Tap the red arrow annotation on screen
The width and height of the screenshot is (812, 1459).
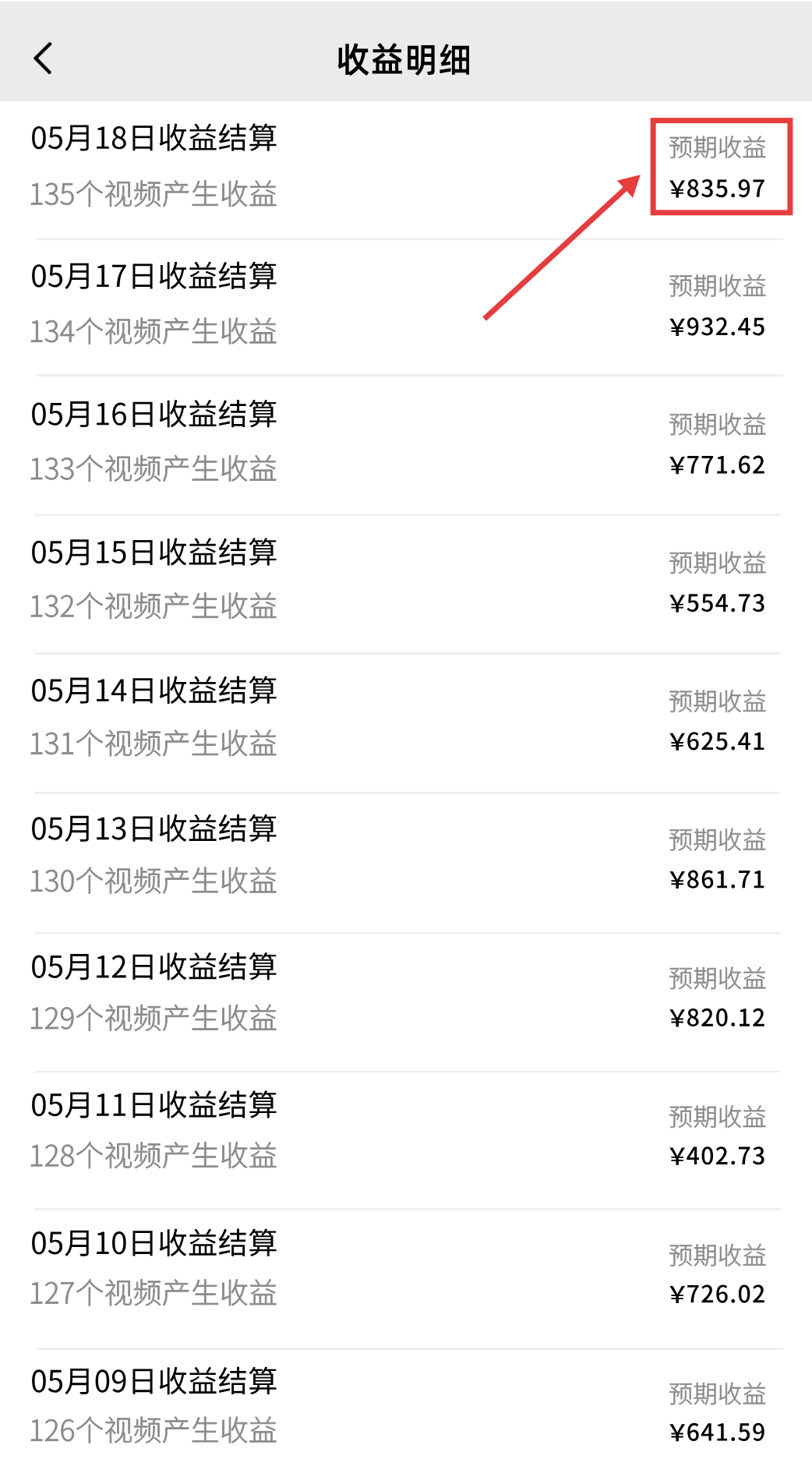[561, 246]
